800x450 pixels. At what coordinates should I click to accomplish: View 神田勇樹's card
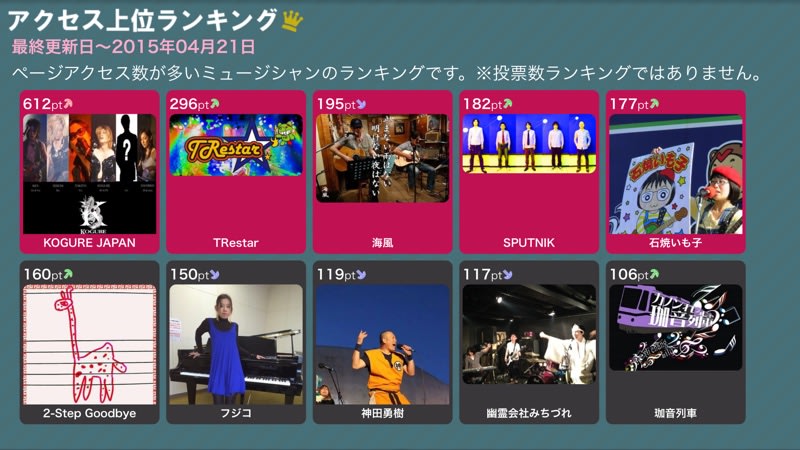(x=382, y=343)
